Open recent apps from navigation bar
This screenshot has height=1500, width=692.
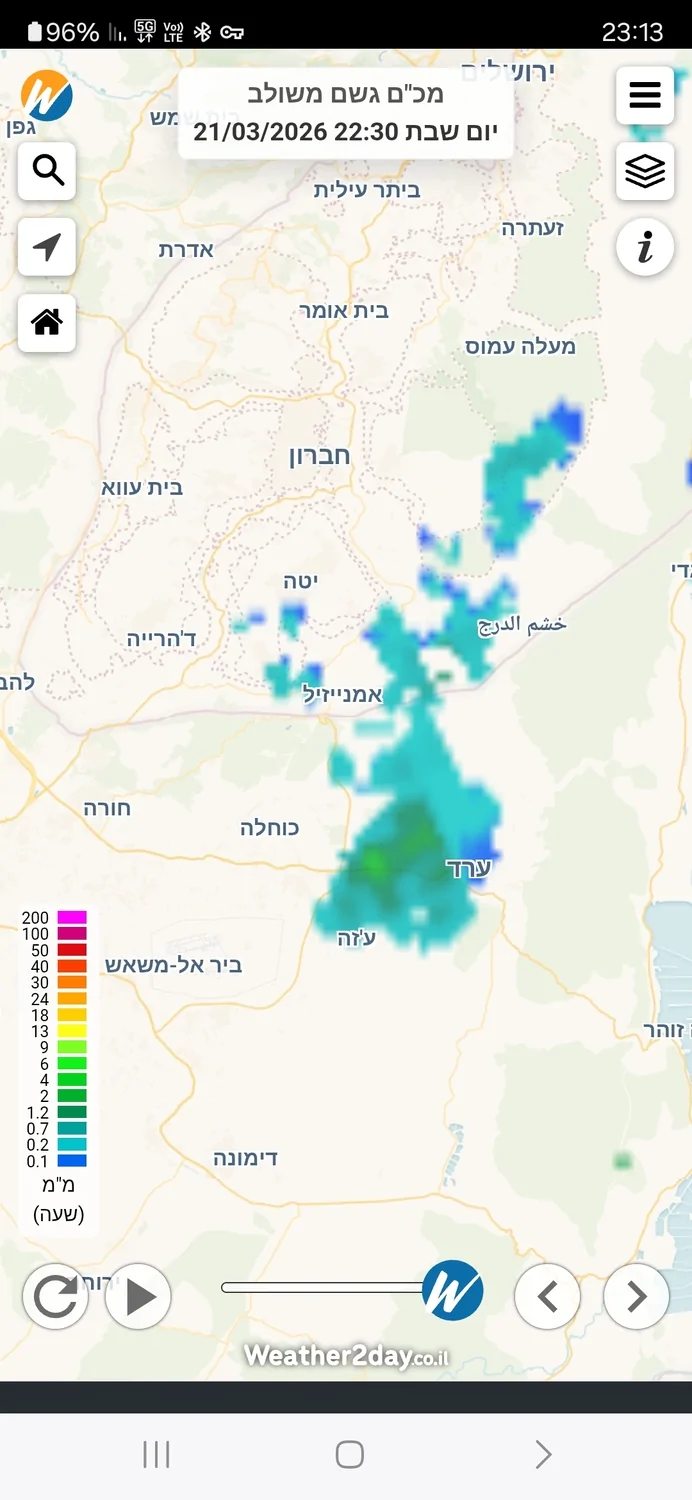pos(156,1454)
